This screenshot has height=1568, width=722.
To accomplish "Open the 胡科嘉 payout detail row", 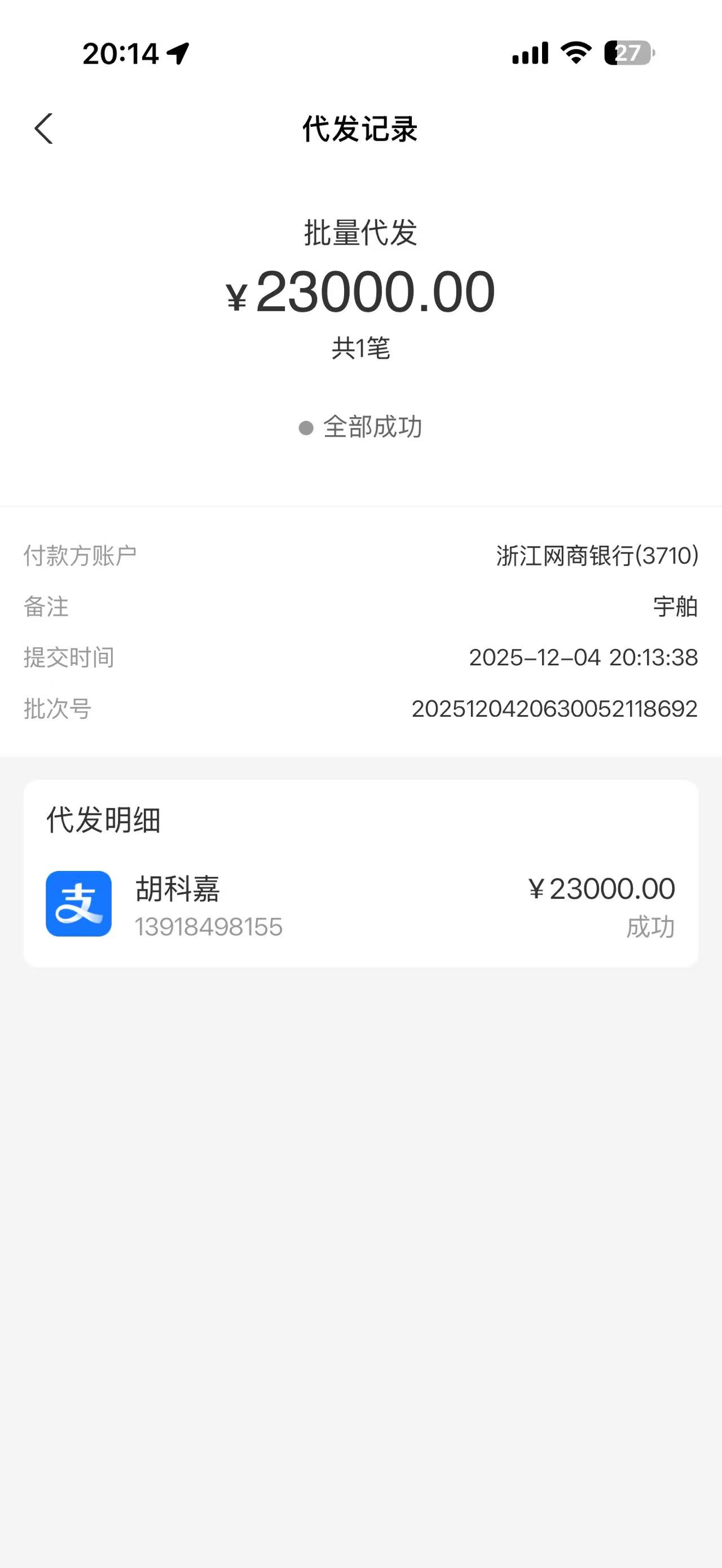I will pos(360,906).
